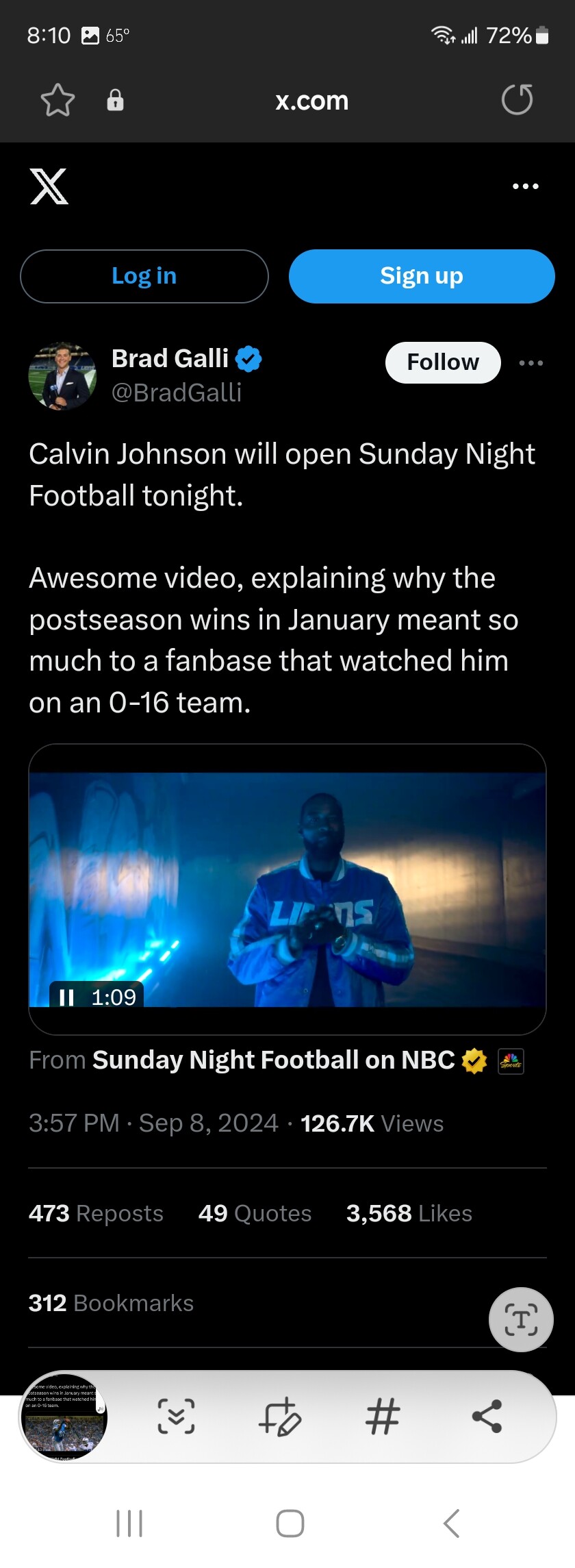This screenshot has height=1568, width=575.
Task: Tap the extract text floating button
Action: click(521, 1319)
